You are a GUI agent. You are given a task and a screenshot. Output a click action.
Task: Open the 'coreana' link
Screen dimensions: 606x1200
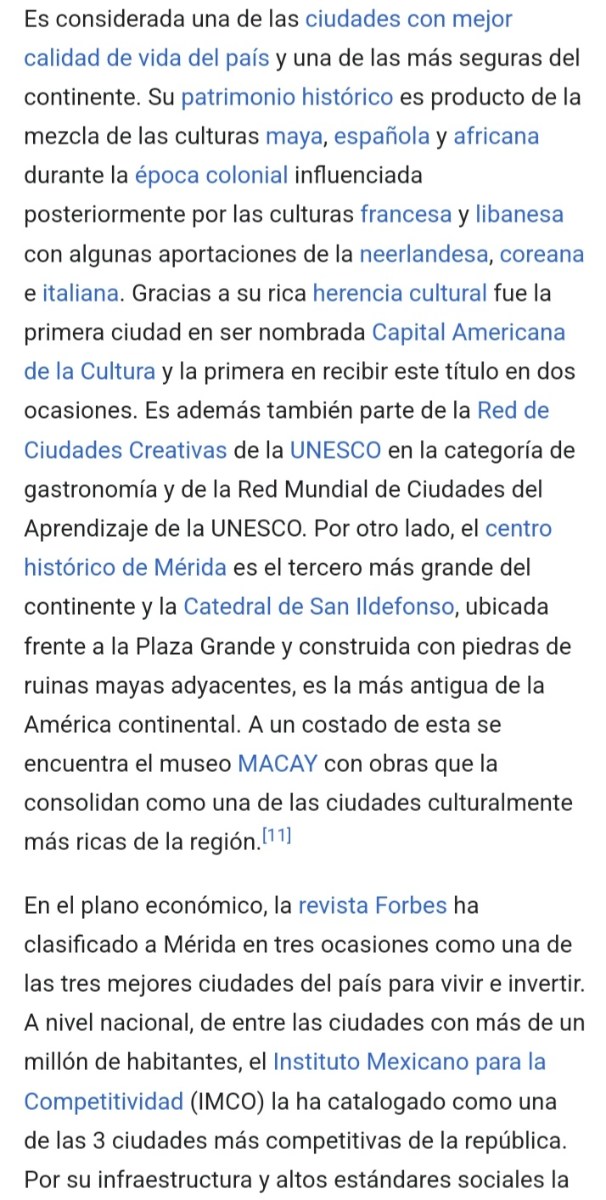[541, 254]
